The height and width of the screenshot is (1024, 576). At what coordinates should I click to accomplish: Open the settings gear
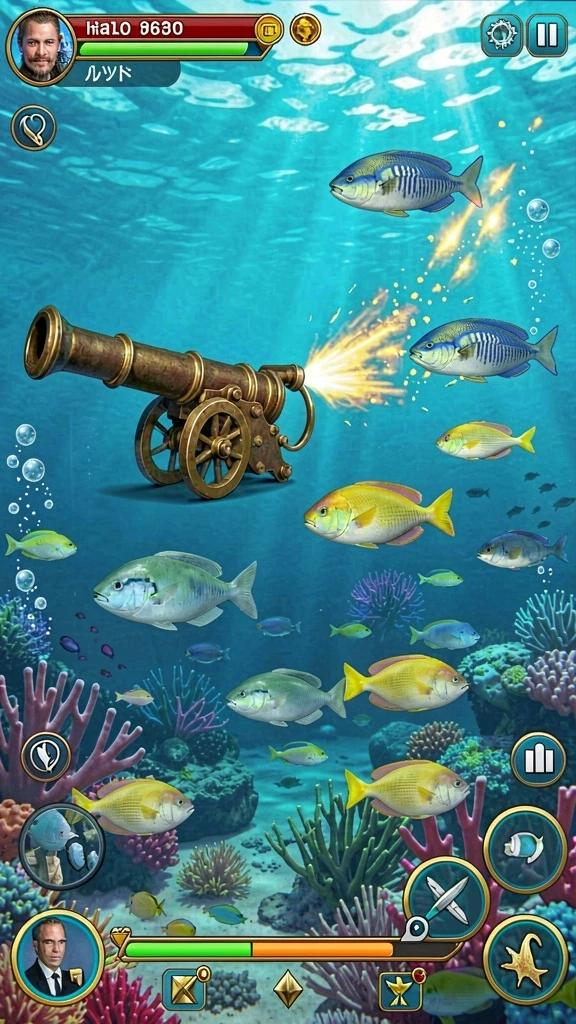tap(502, 35)
